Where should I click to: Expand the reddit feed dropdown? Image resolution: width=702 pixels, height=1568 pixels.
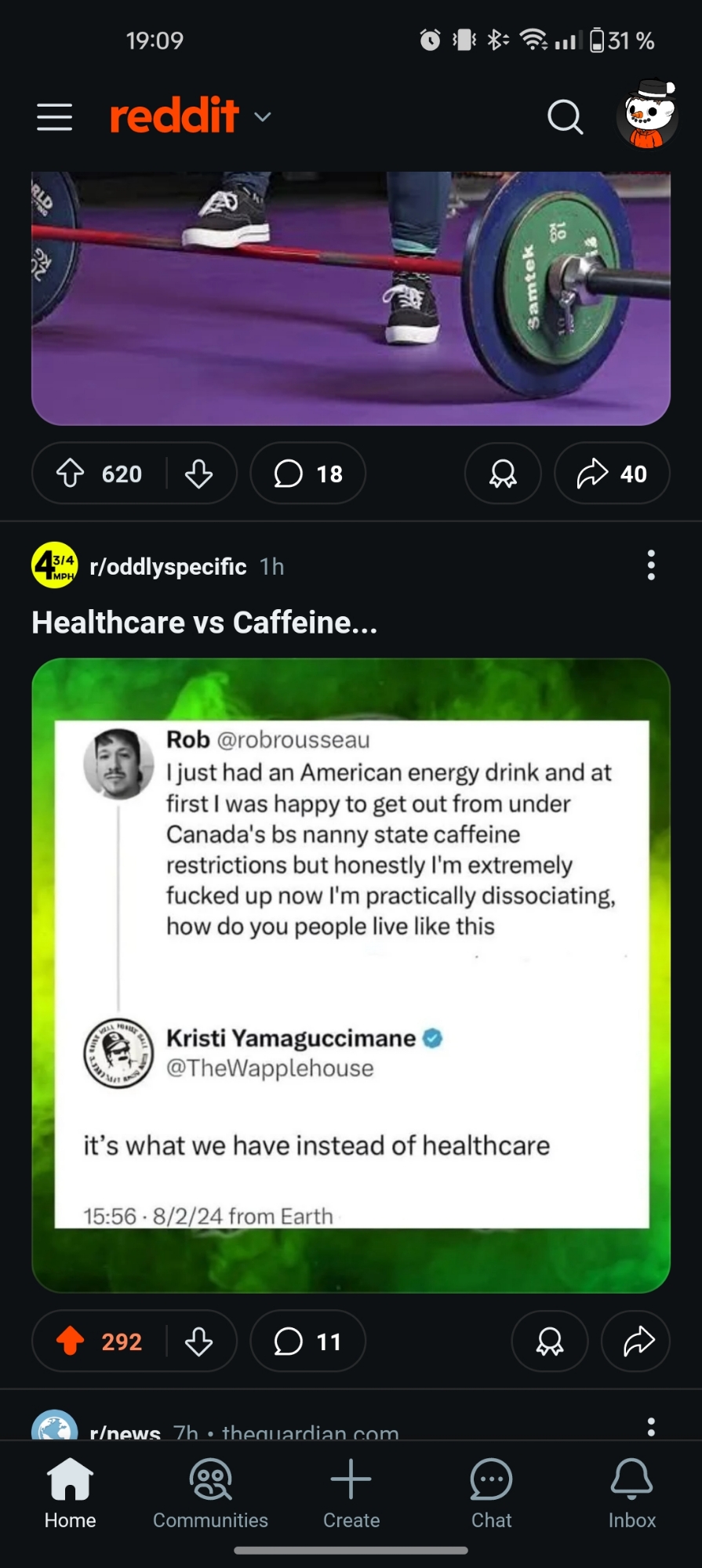tap(262, 117)
